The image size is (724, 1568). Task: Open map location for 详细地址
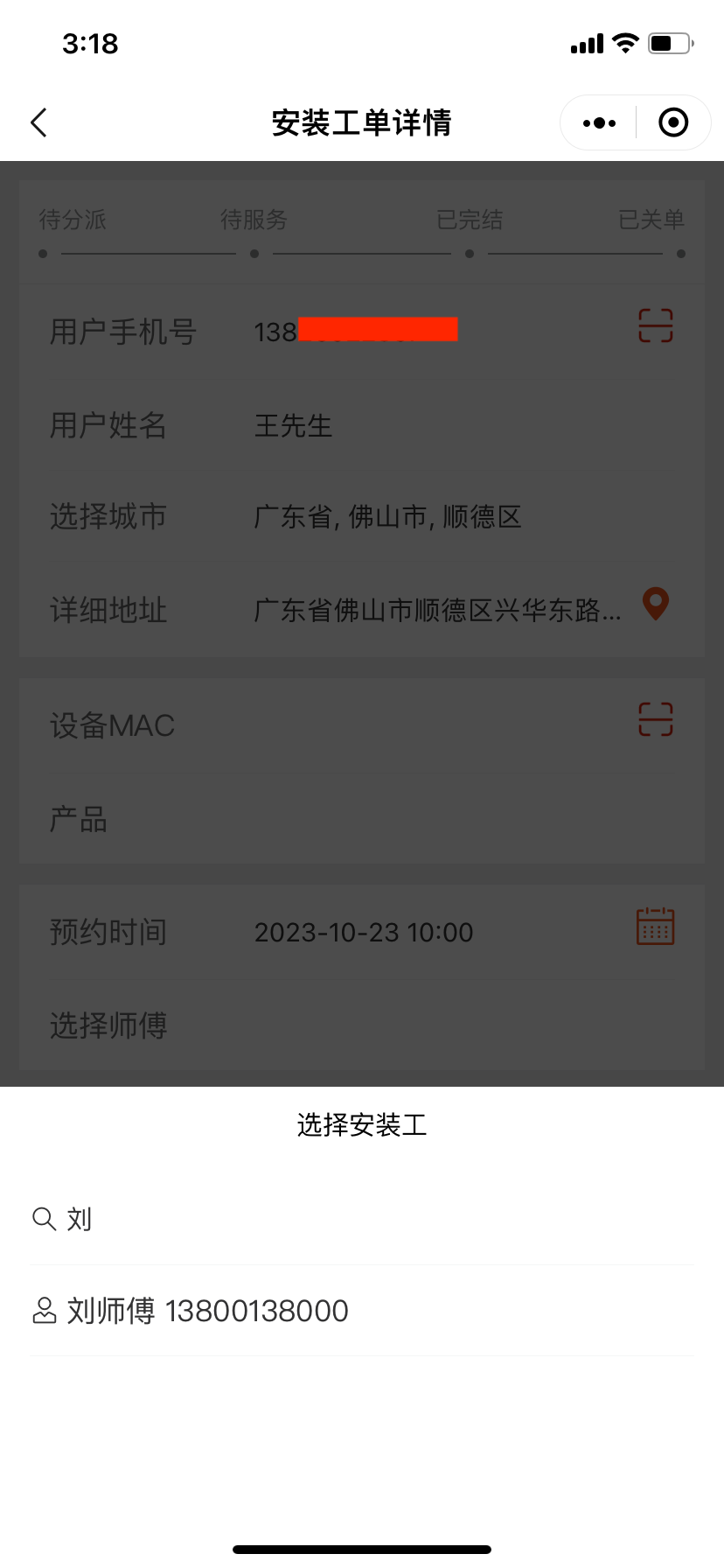[x=655, y=604]
